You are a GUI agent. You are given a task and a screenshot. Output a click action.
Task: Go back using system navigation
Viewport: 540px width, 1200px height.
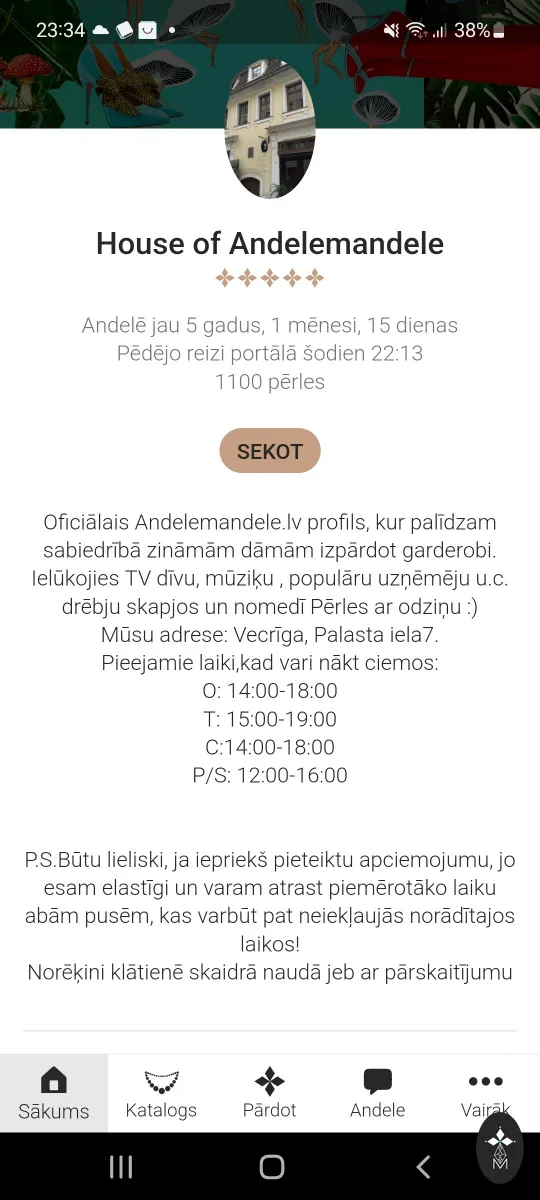(423, 1166)
